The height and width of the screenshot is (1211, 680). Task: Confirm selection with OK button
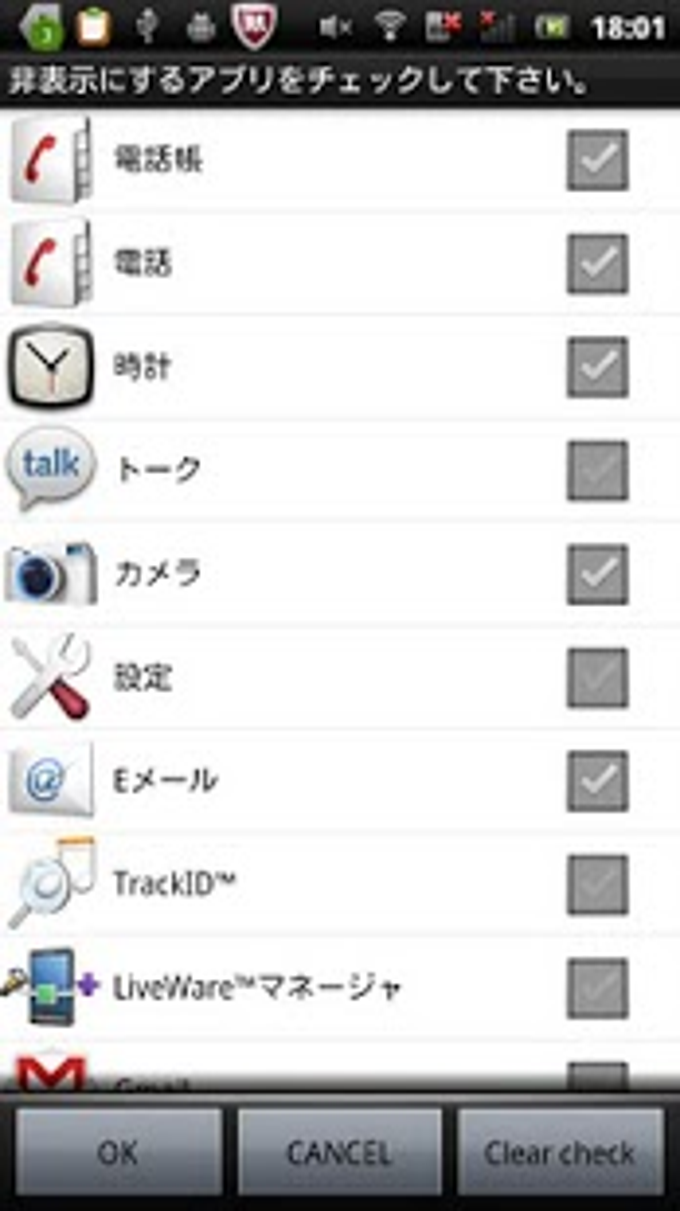[x=118, y=1153]
